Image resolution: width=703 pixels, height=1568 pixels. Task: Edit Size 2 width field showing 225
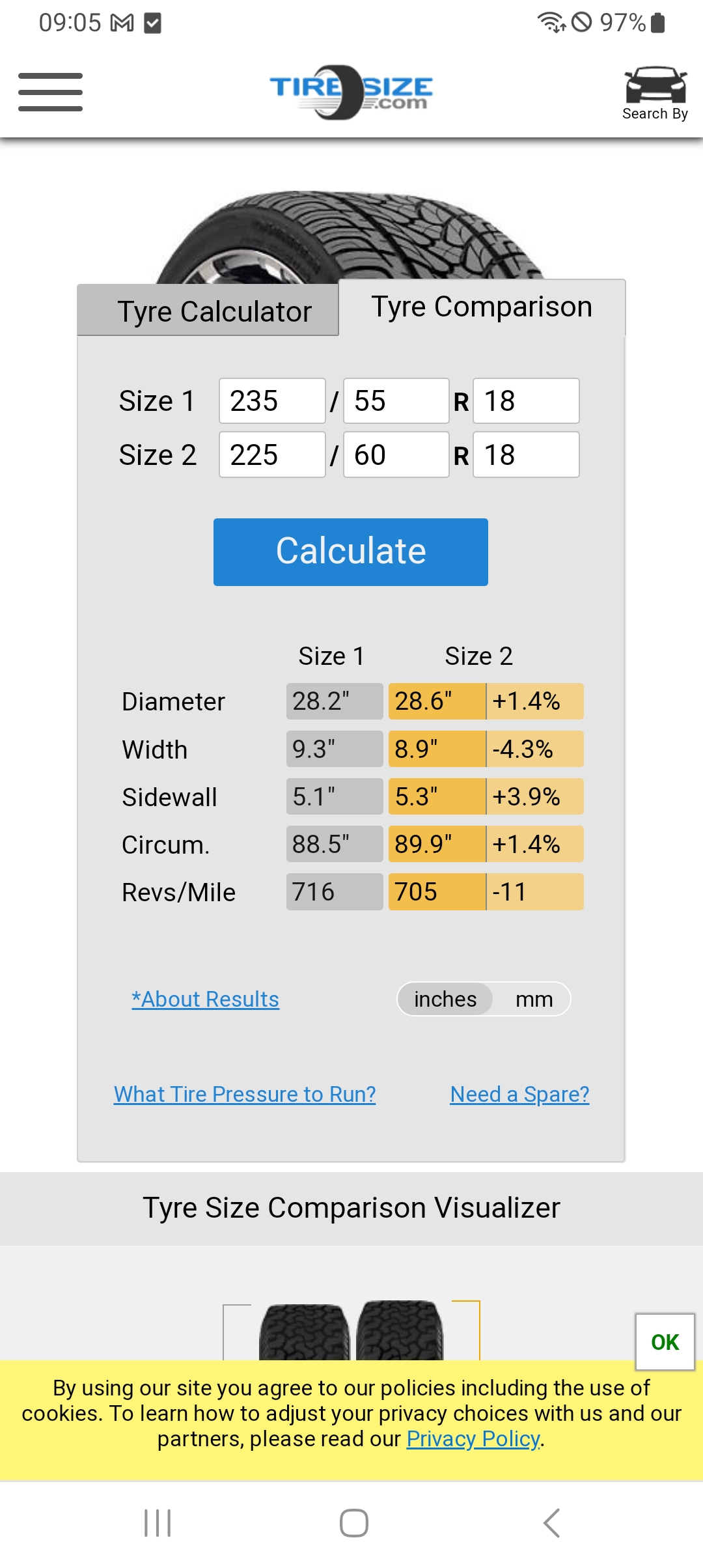click(272, 455)
